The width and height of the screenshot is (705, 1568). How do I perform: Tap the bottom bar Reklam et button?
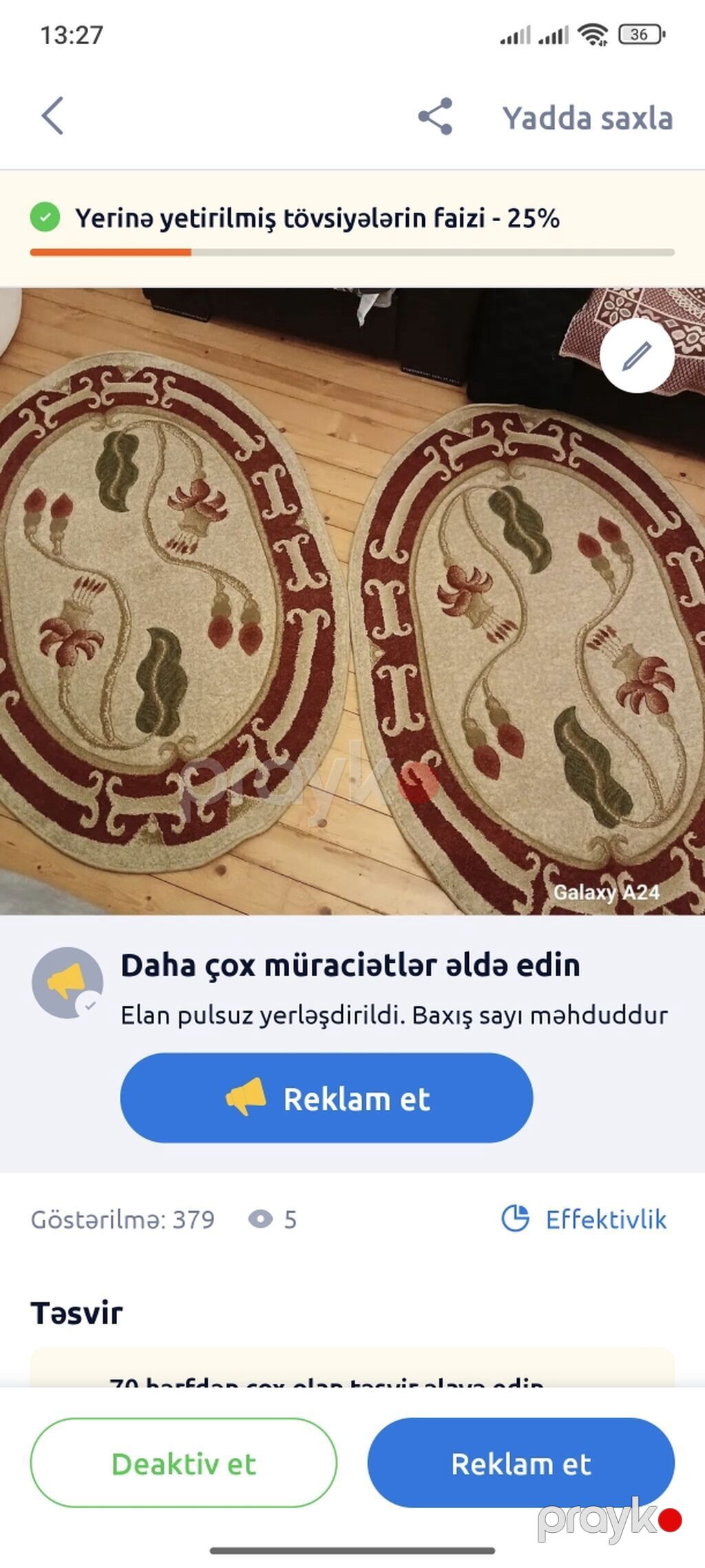[x=521, y=1463]
